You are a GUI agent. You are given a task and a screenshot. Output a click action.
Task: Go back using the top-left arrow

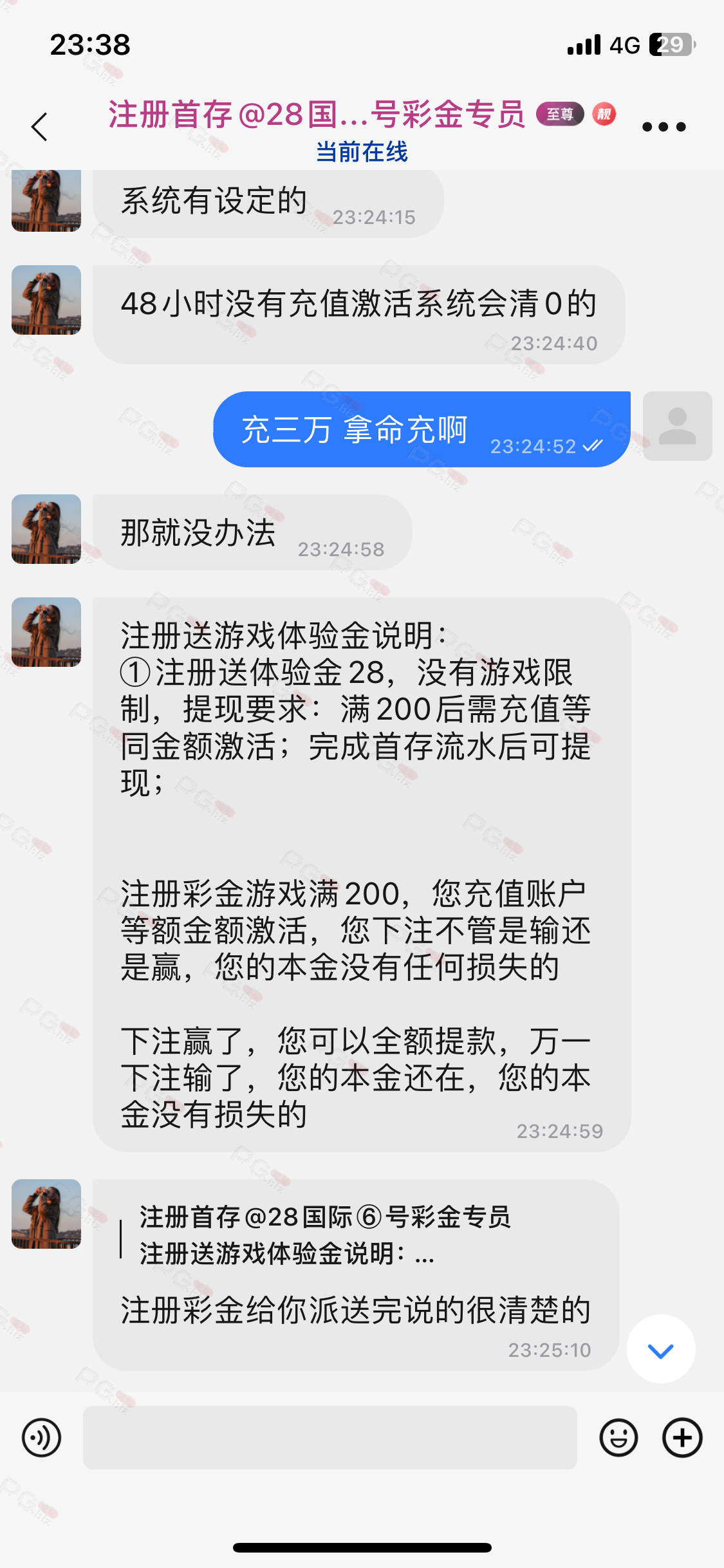tap(40, 127)
